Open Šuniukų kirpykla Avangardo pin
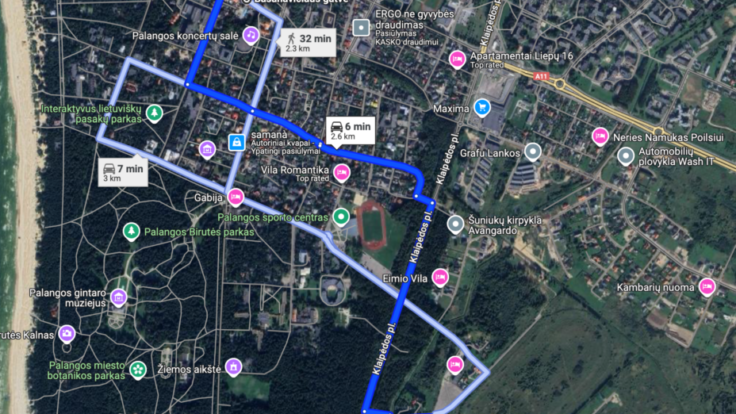736x414 pixels. (456, 223)
